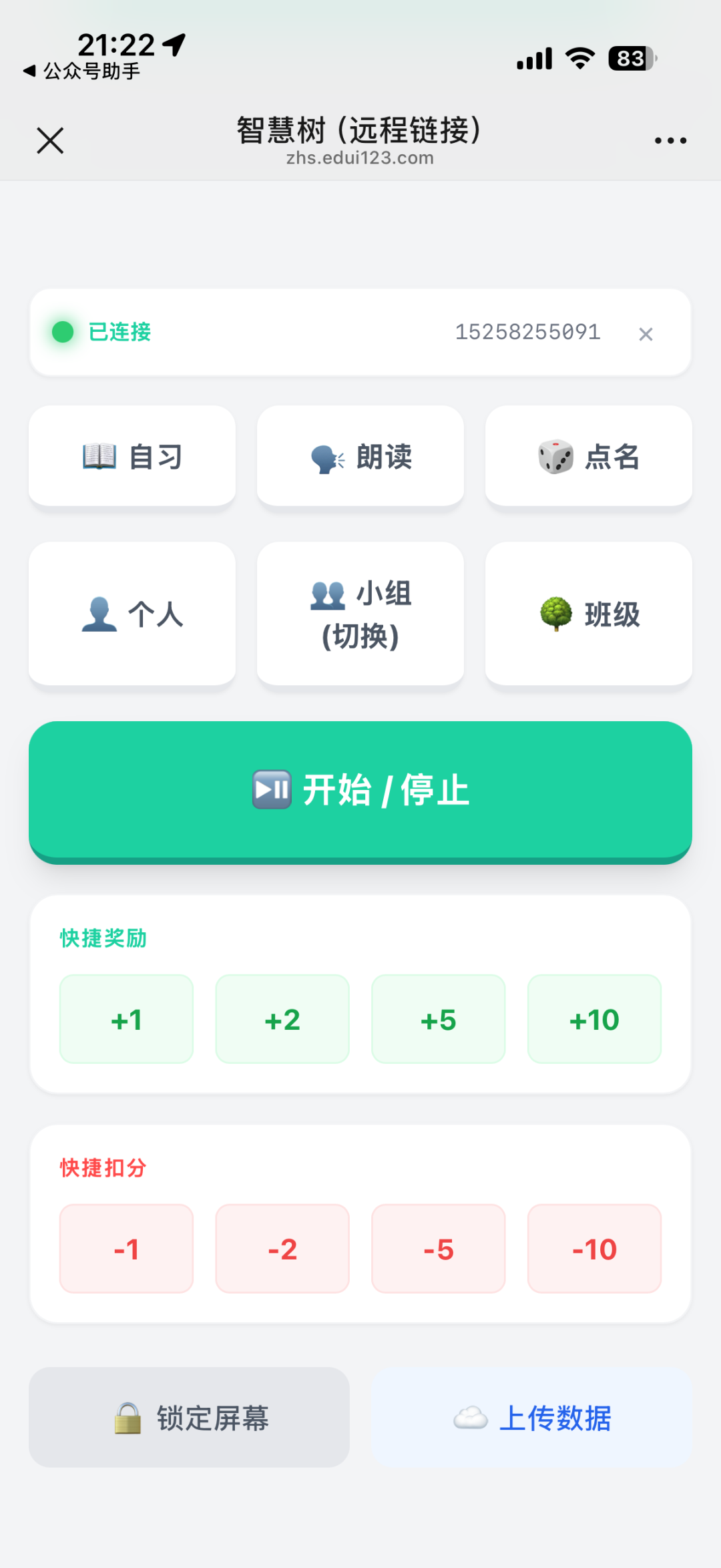The height and width of the screenshot is (1568, 721).
Task: Award +10 points quick reward
Action: pos(594,1019)
